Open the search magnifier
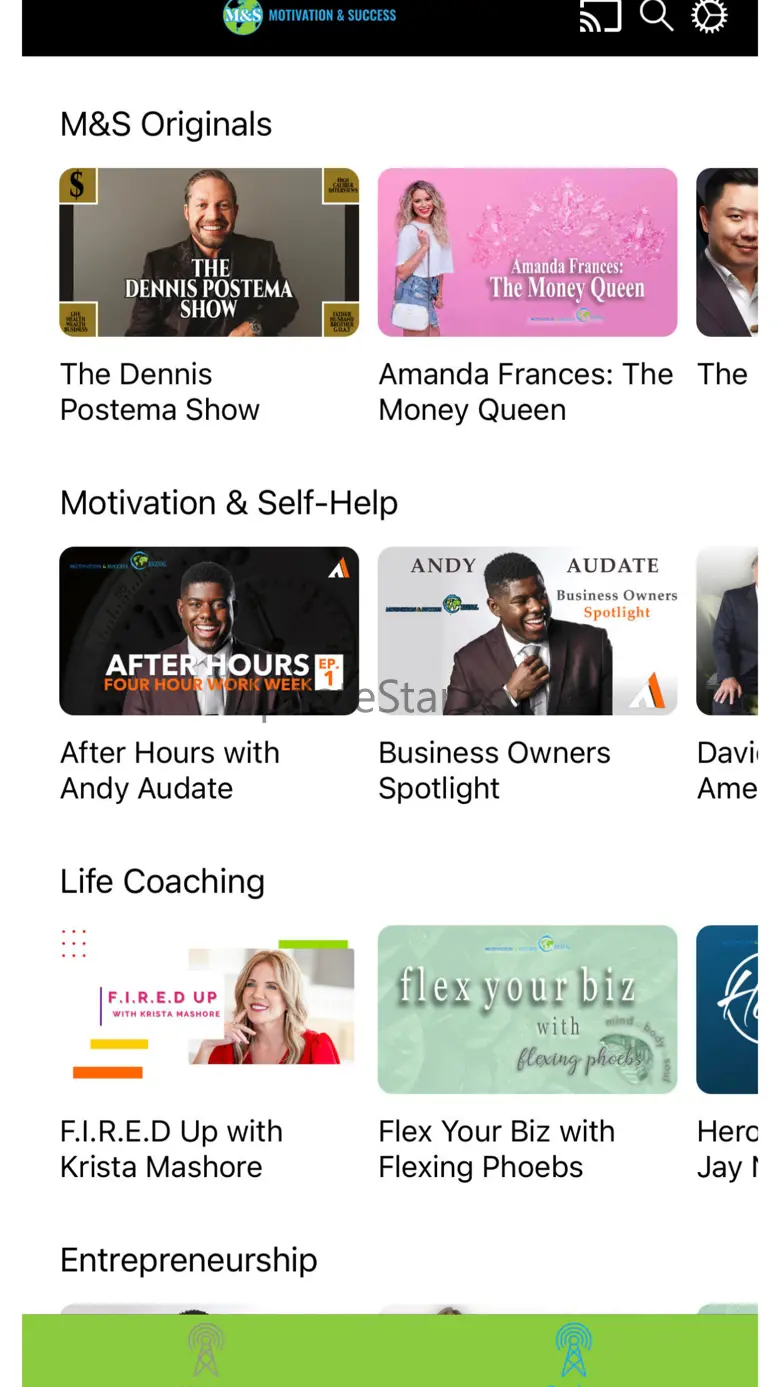The image size is (780, 1387). tap(656, 15)
